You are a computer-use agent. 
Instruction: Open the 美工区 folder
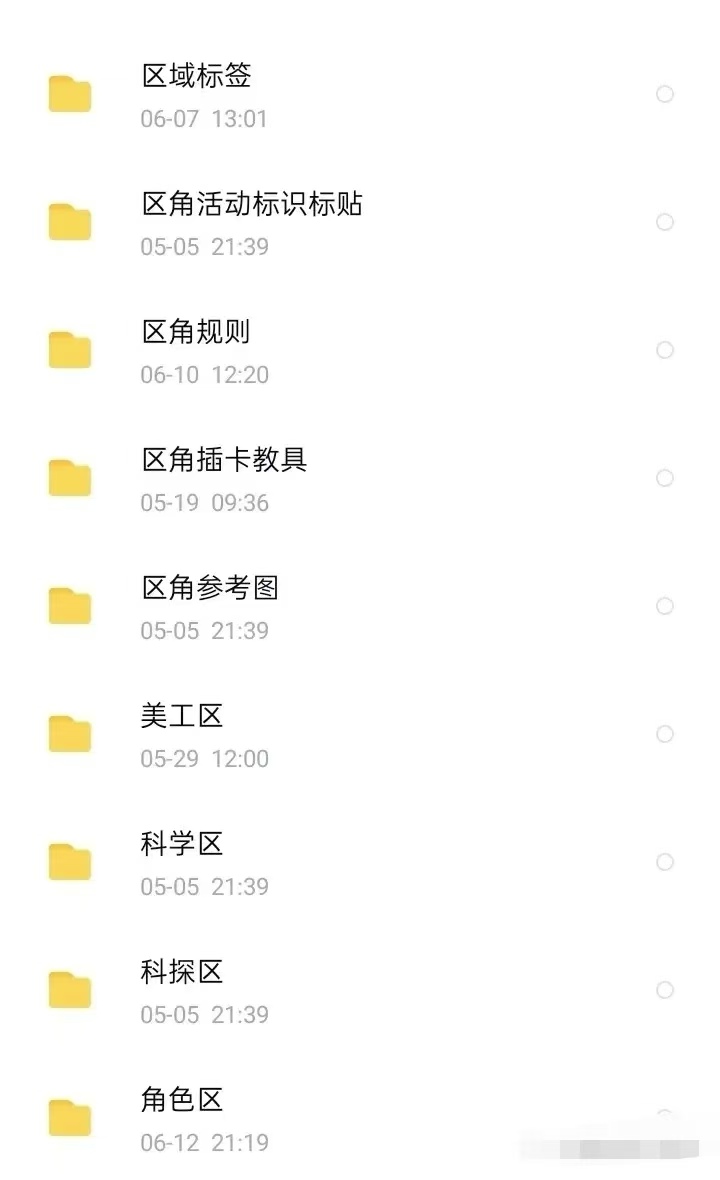360,734
